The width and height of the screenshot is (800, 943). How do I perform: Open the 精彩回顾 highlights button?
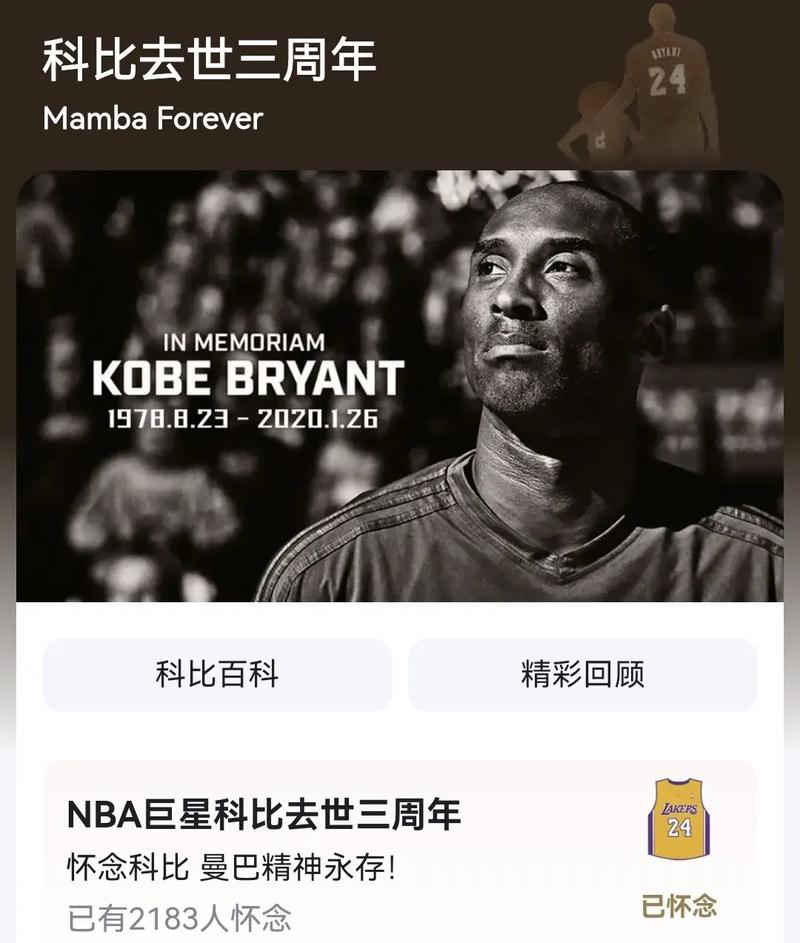582,675
